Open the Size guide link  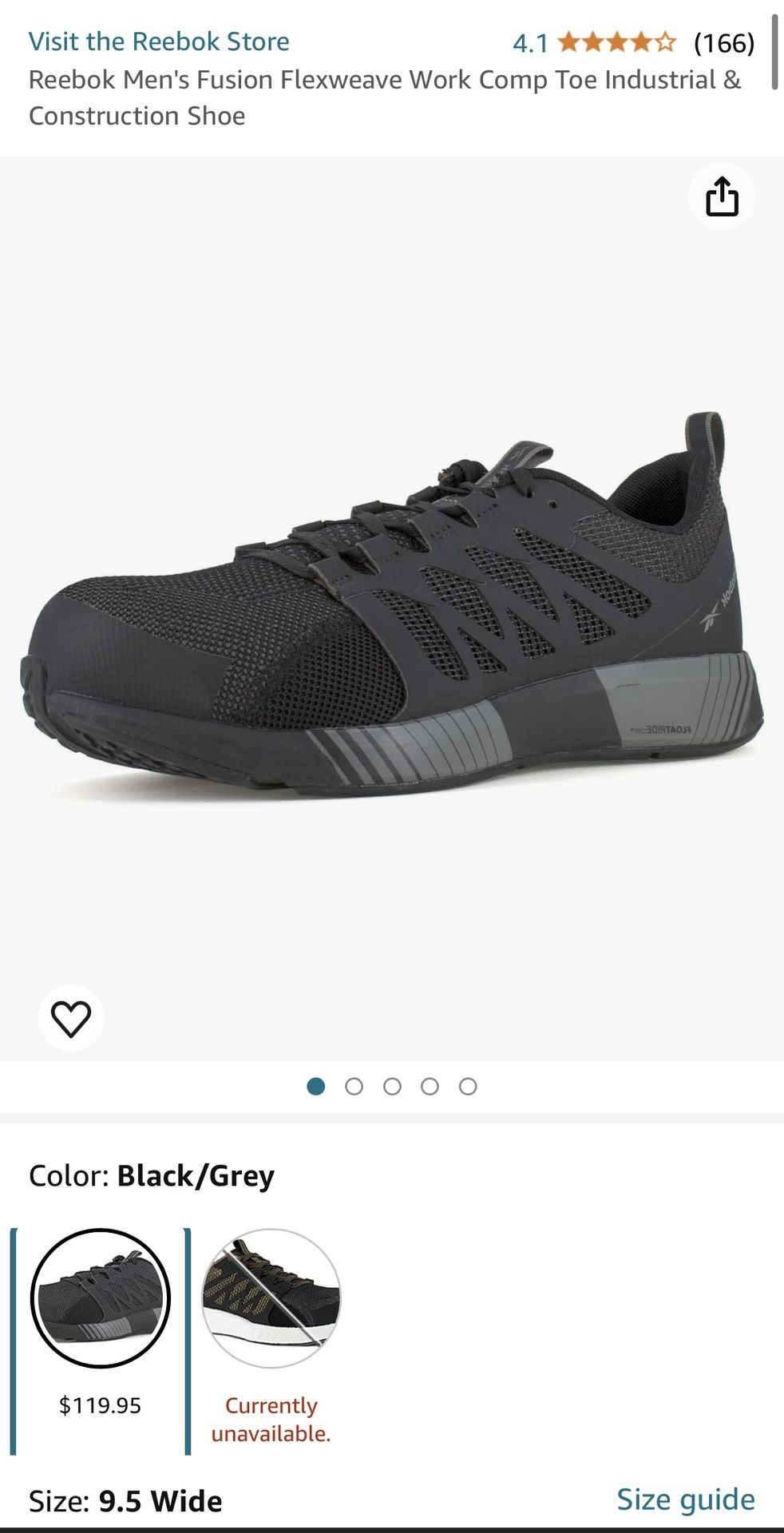tap(686, 1499)
